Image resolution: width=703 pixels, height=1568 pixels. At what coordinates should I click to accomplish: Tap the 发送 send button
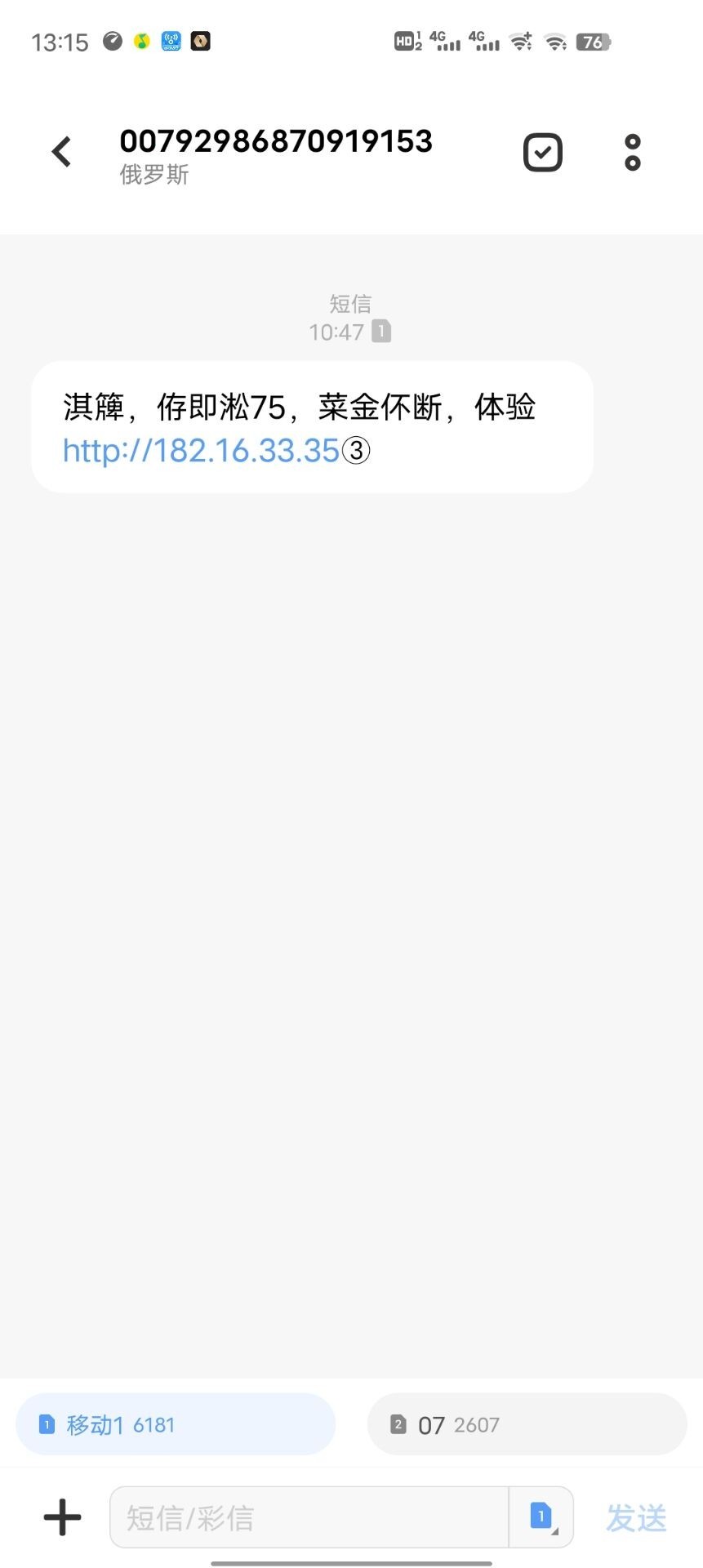636,1517
